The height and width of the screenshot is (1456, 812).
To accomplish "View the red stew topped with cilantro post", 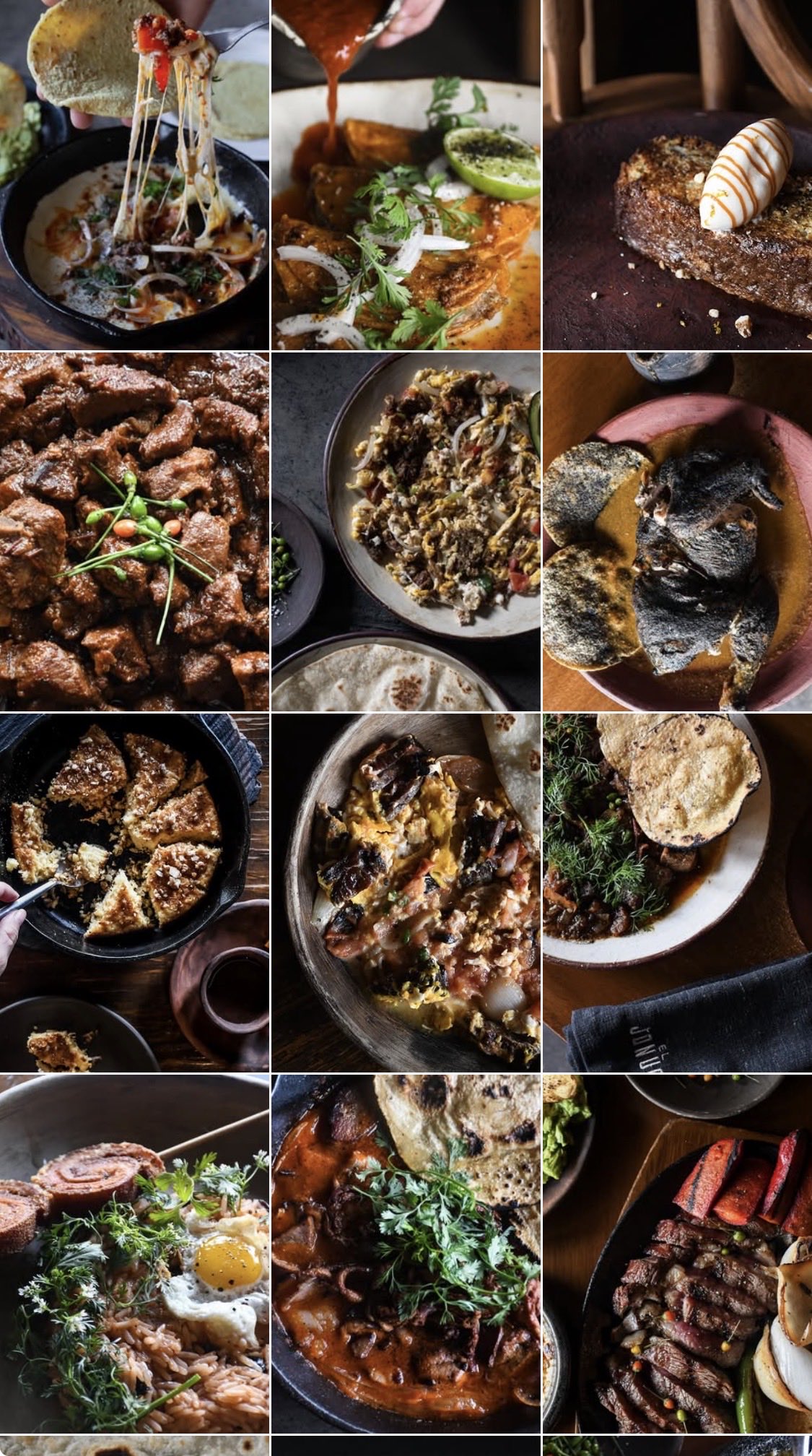I will pyautogui.click(x=406, y=1254).
